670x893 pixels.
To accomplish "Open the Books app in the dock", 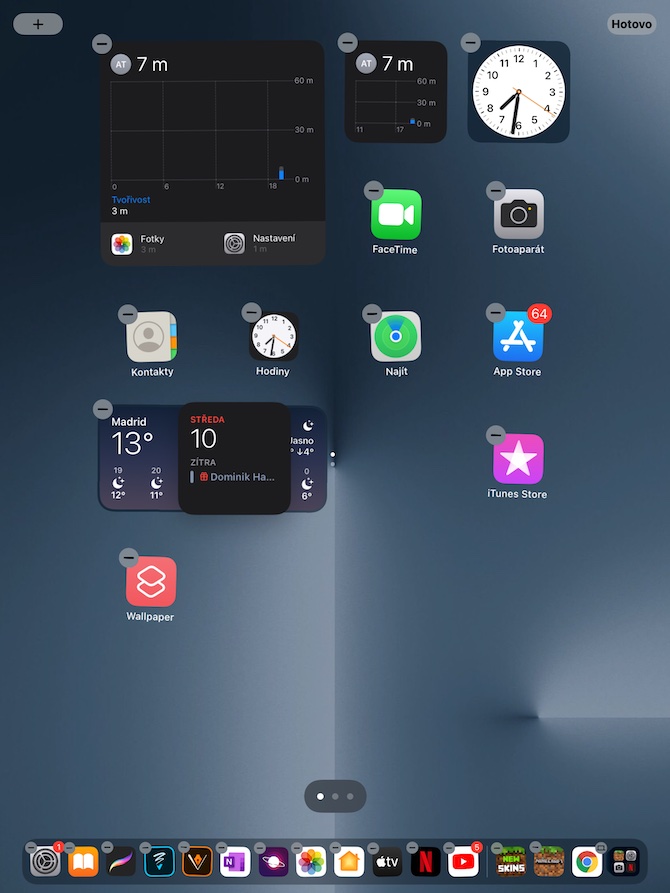I will tap(83, 861).
